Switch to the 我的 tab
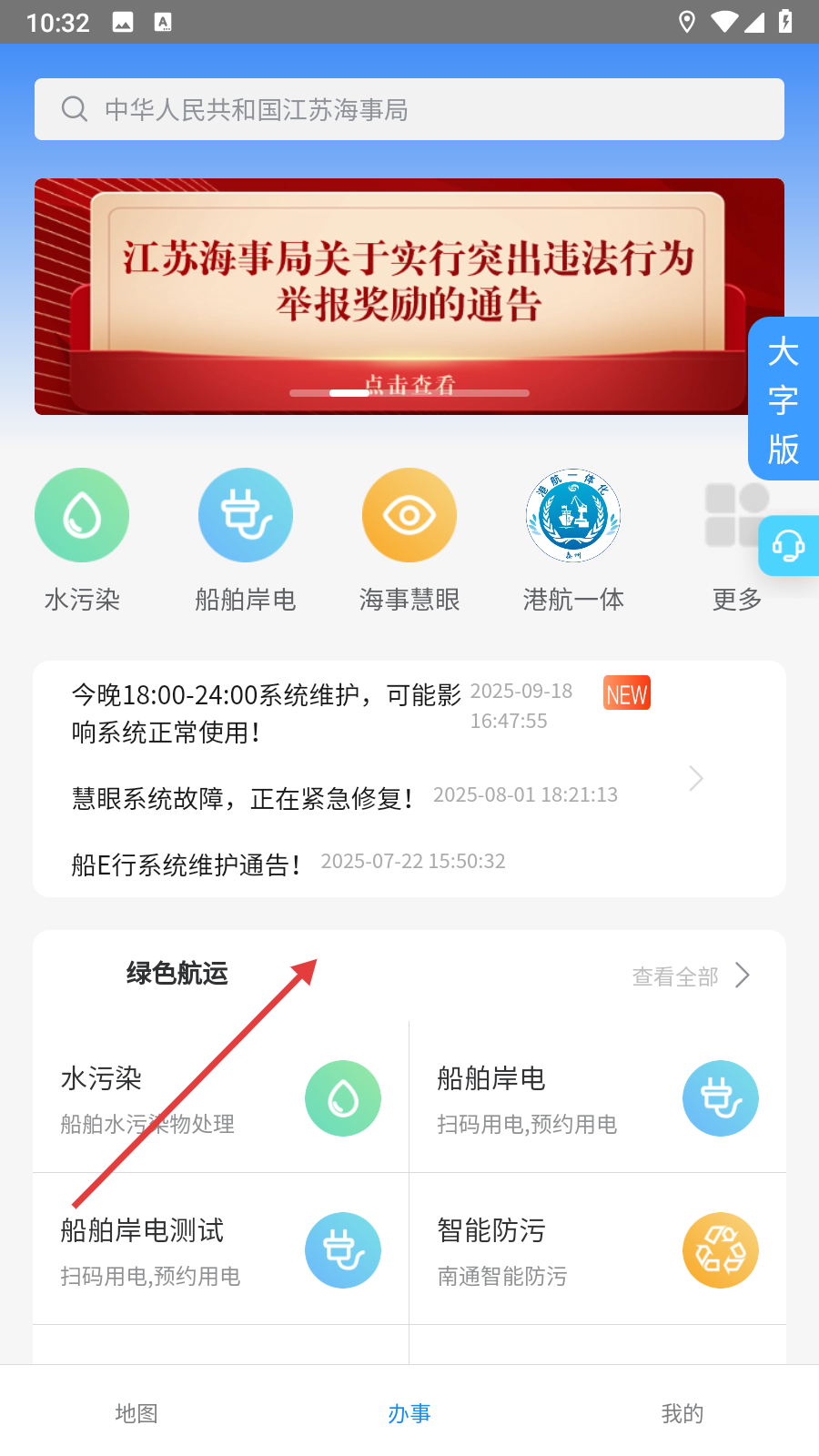The width and height of the screenshot is (819, 1456). (x=682, y=1413)
